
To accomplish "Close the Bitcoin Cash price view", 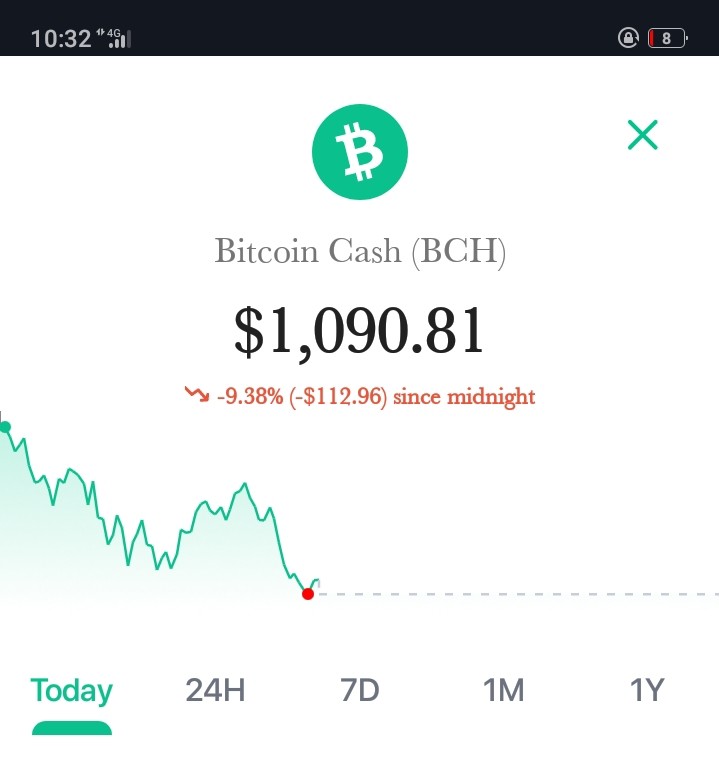I will click(643, 135).
